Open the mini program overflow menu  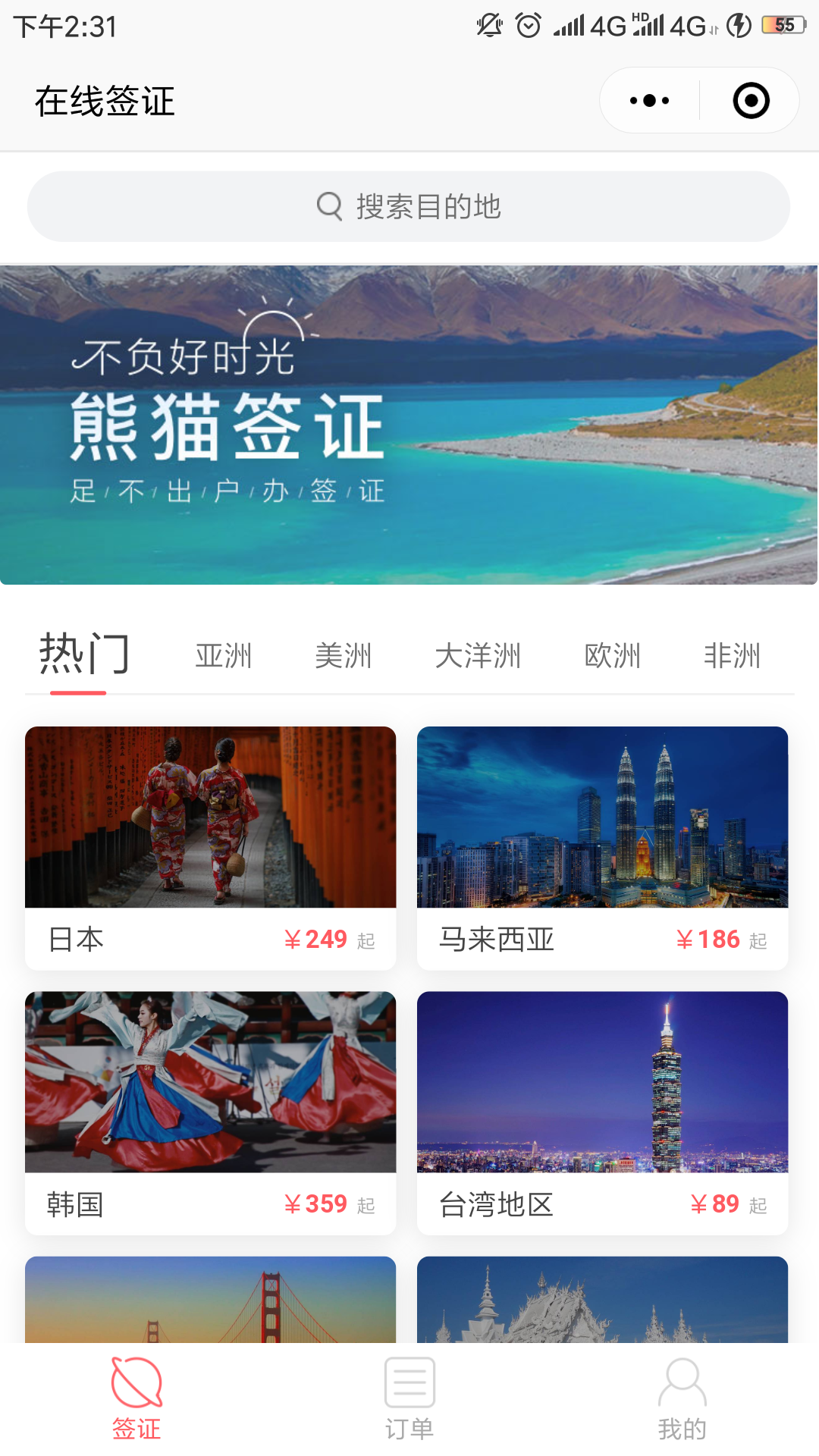pyautogui.click(x=650, y=101)
